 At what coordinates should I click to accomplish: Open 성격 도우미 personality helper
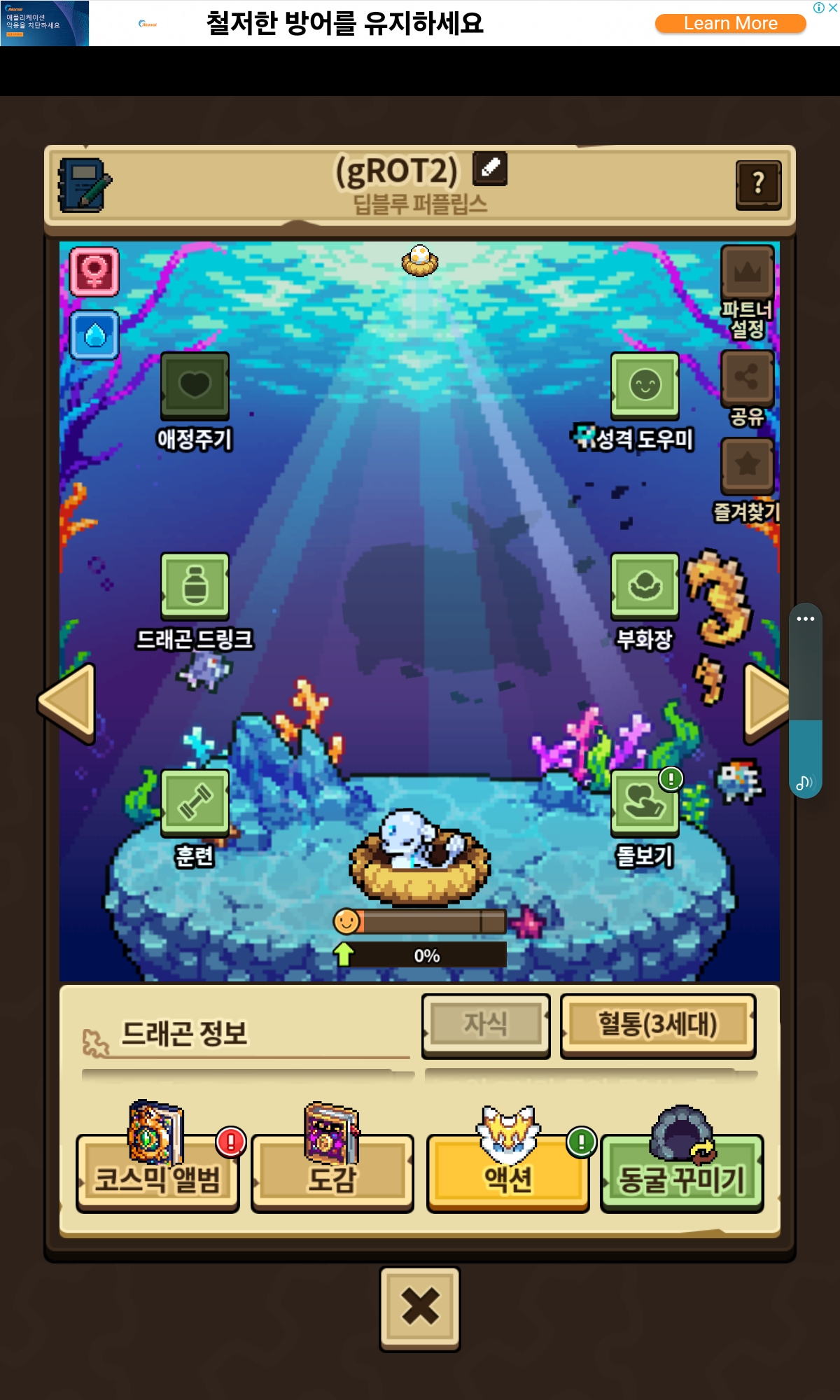(645, 385)
